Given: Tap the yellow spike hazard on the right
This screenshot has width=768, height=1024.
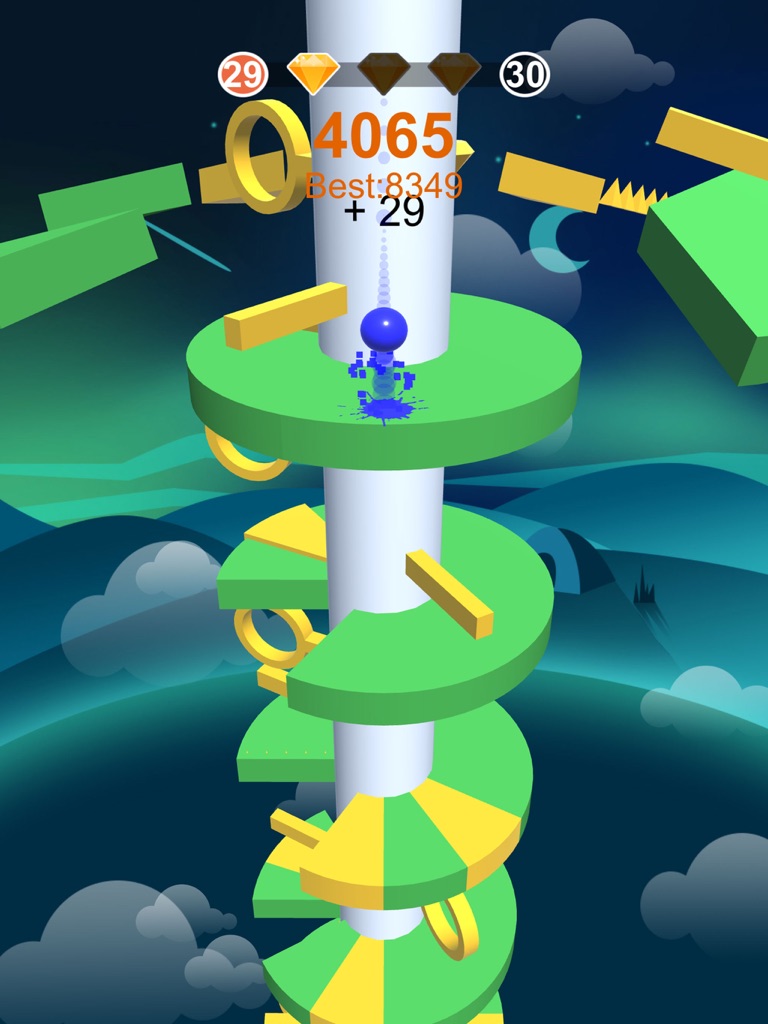Looking at the screenshot, I should [x=625, y=195].
